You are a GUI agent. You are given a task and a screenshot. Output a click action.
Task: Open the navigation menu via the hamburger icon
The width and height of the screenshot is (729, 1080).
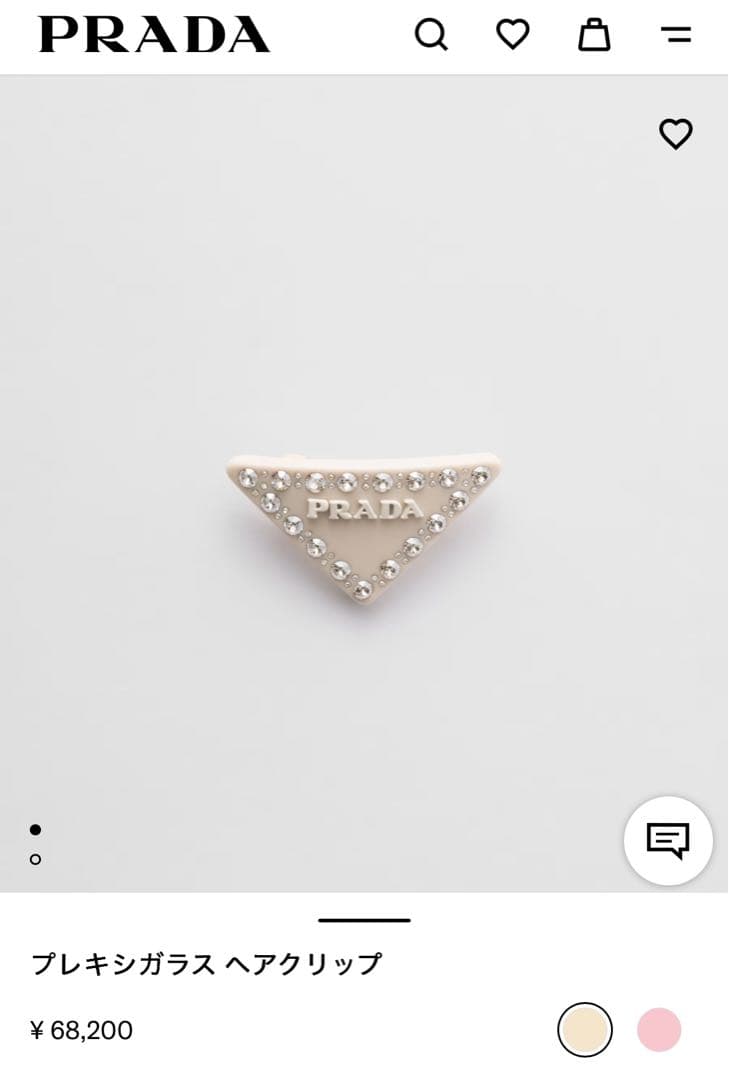click(x=678, y=33)
